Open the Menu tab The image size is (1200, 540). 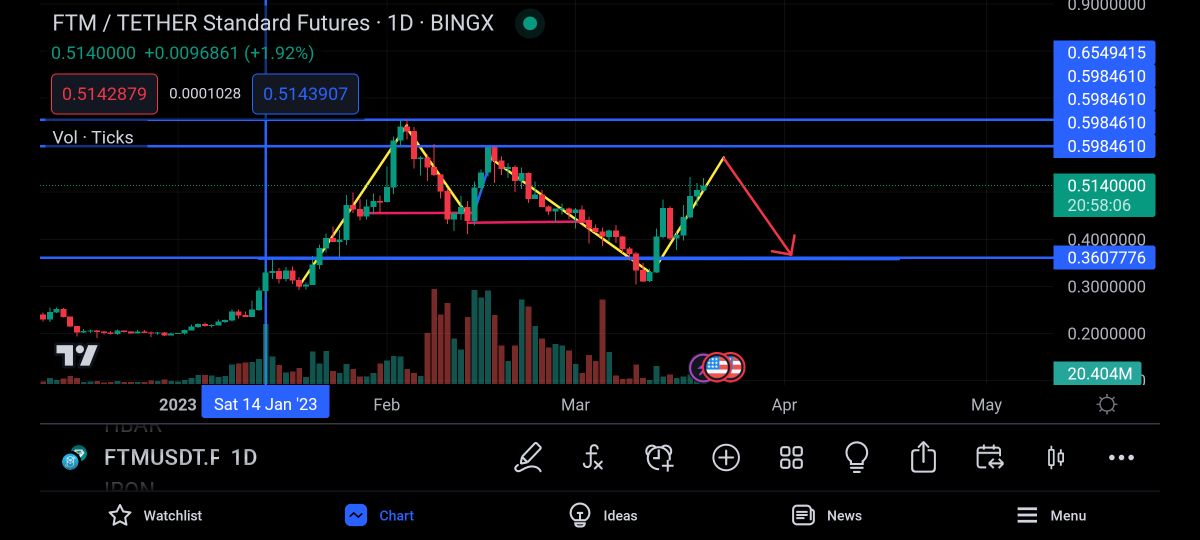tap(1051, 515)
